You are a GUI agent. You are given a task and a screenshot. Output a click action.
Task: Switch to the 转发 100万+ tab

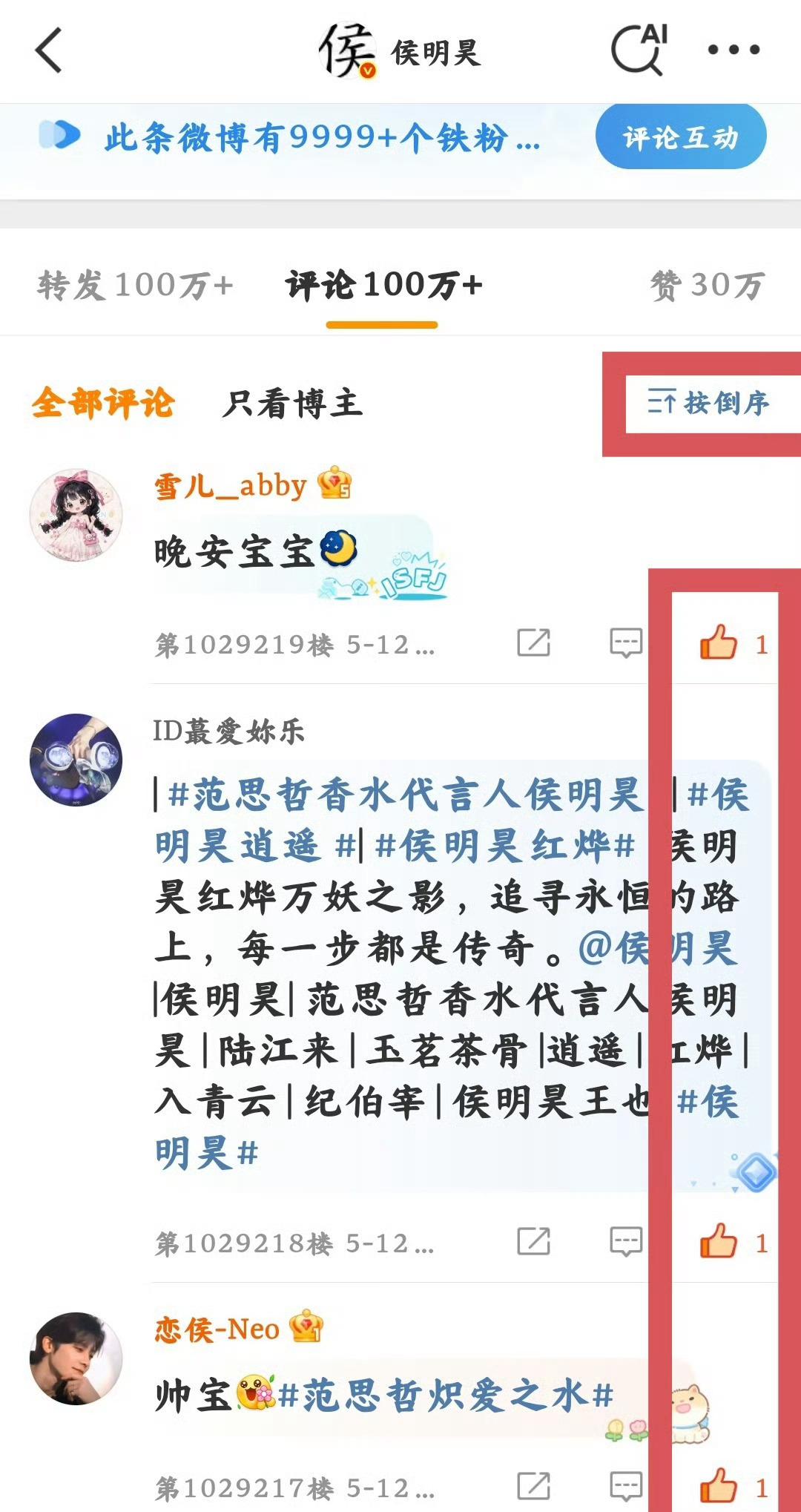[x=136, y=285]
